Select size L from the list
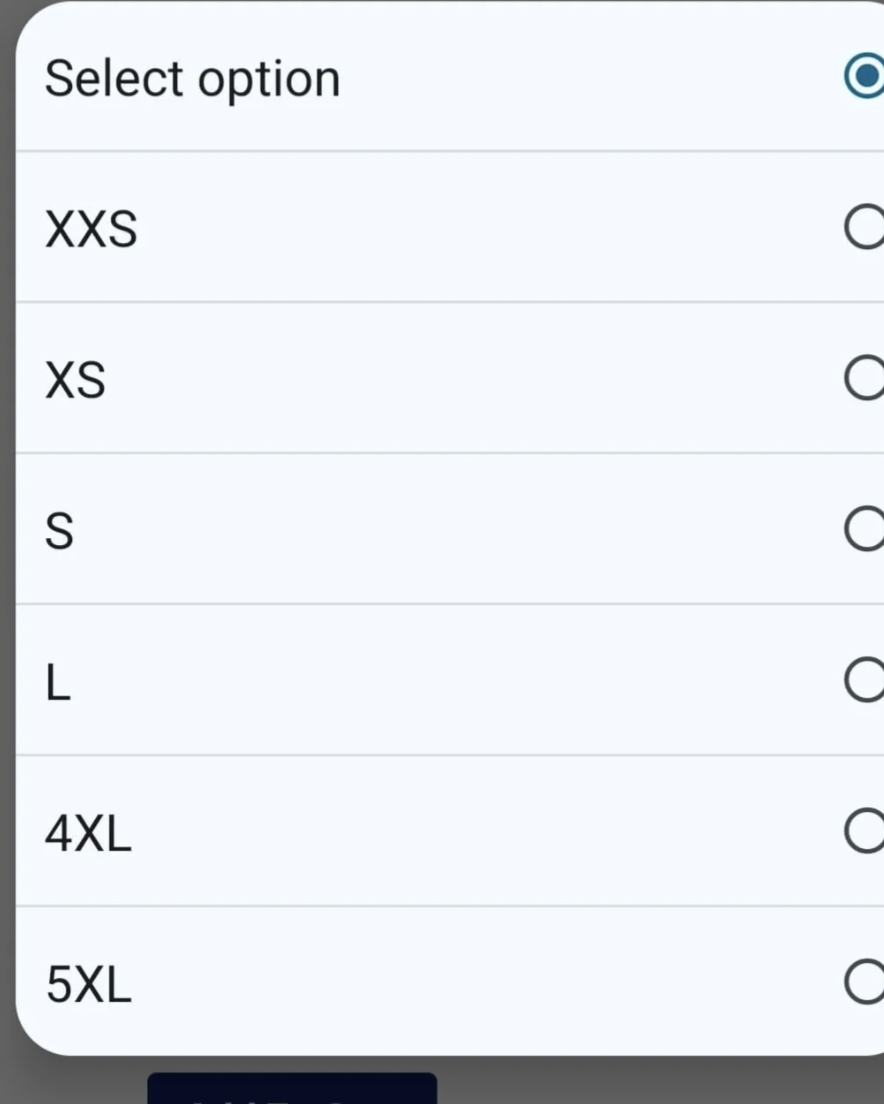This screenshot has width=884, height=1104. pos(450,682)
